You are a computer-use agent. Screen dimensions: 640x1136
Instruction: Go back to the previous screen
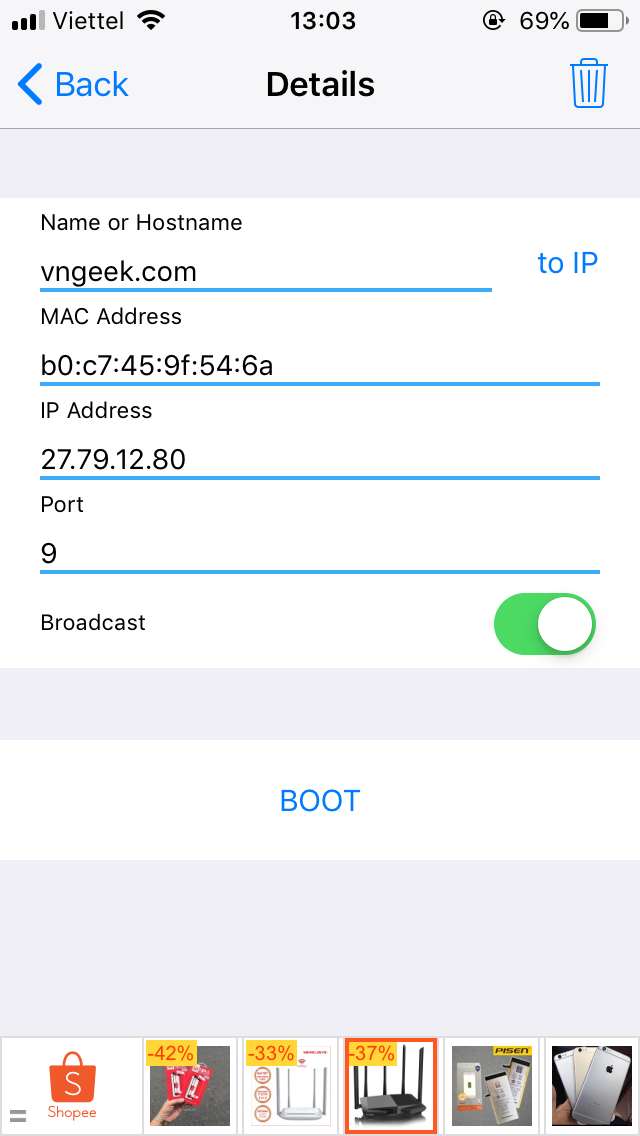click(x=72, y=85)
